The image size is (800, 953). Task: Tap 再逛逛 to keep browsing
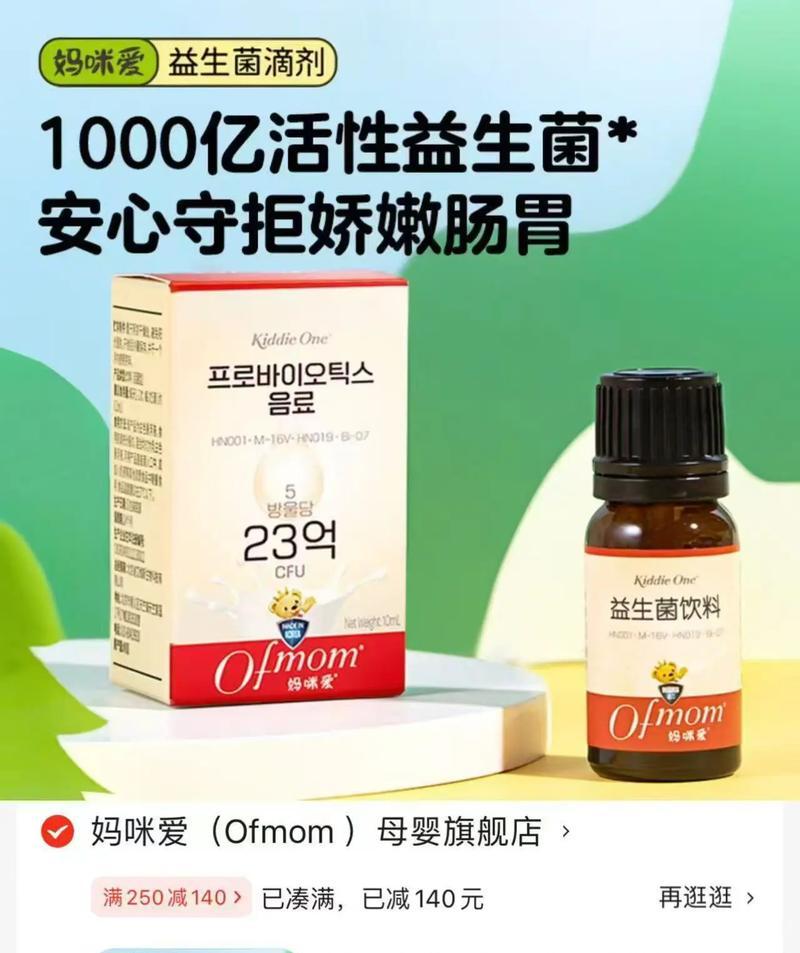pyautogui.click(x=707, y=898)
